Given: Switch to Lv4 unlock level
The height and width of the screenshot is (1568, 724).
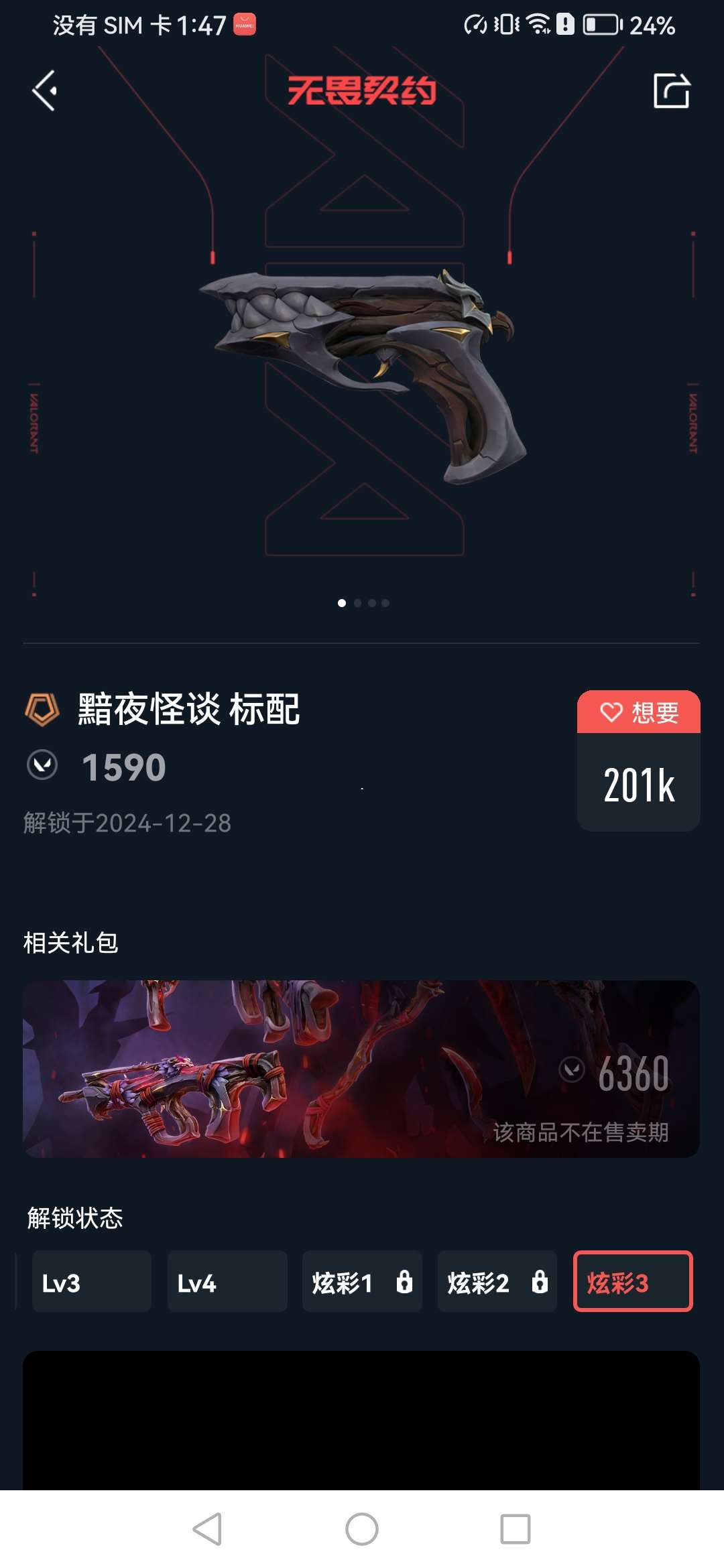Looking at the screenshot, I should click(227, 1281).
